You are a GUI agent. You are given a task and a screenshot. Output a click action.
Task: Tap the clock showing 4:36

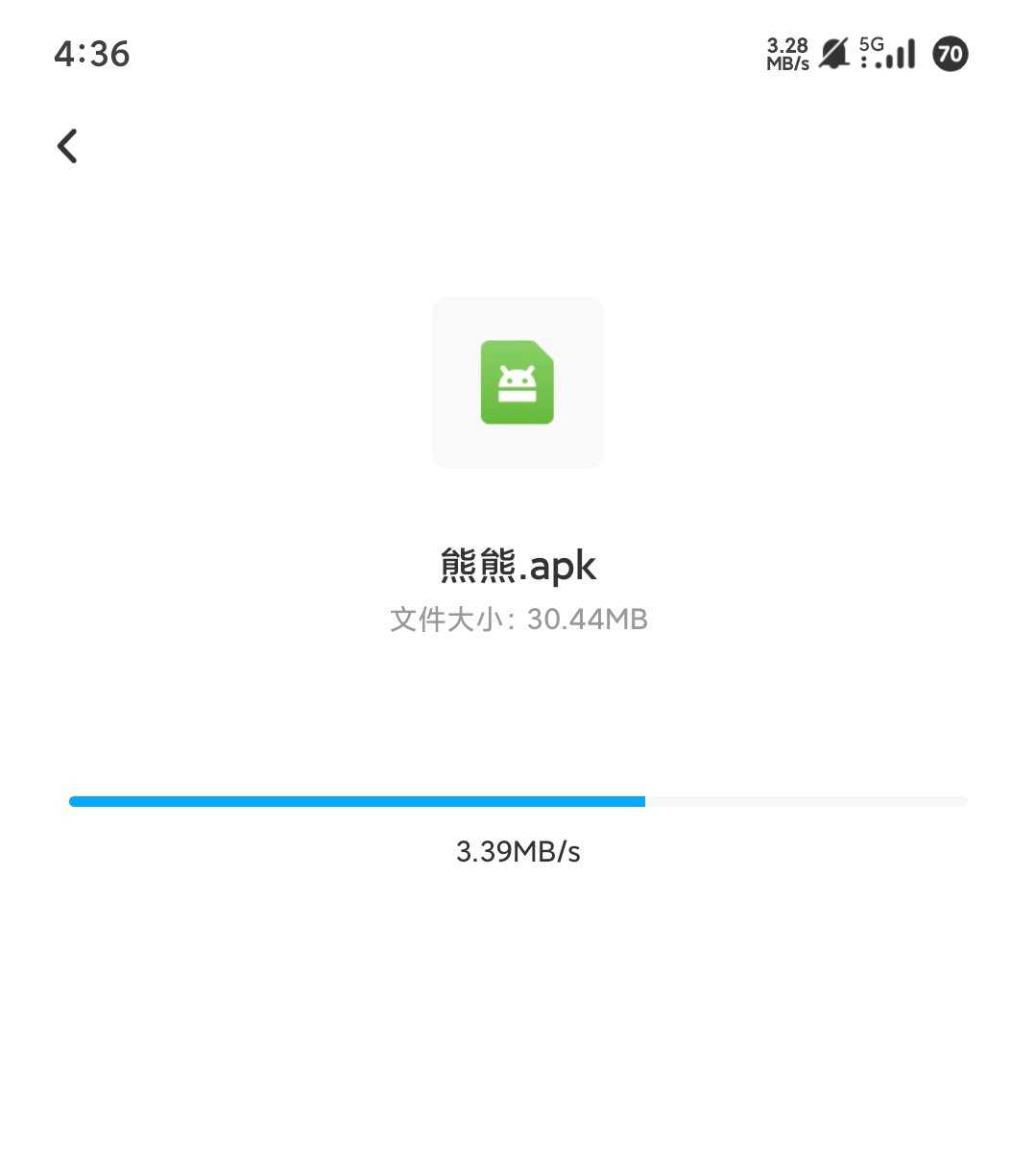(91, 55)
